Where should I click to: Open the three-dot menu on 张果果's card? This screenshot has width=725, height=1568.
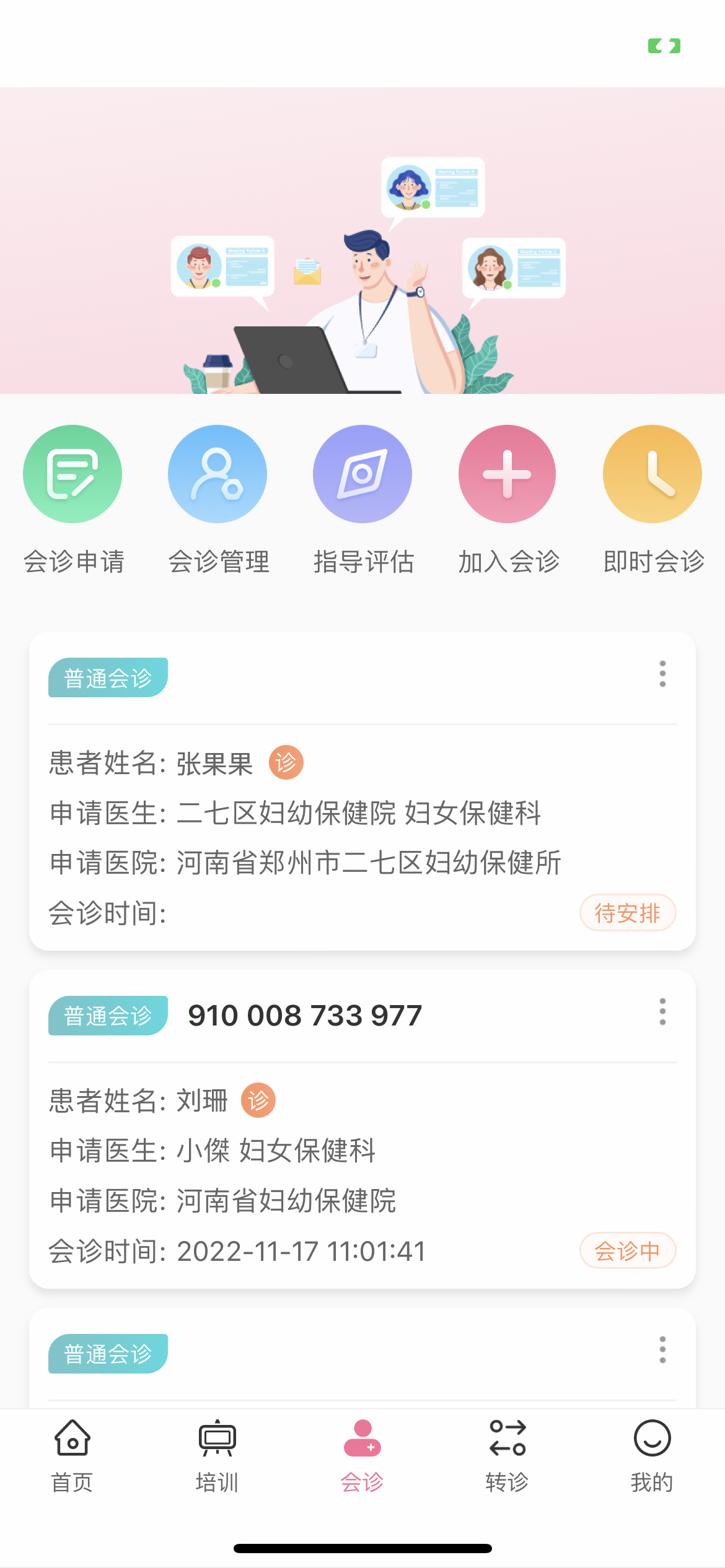coord(662,675)
